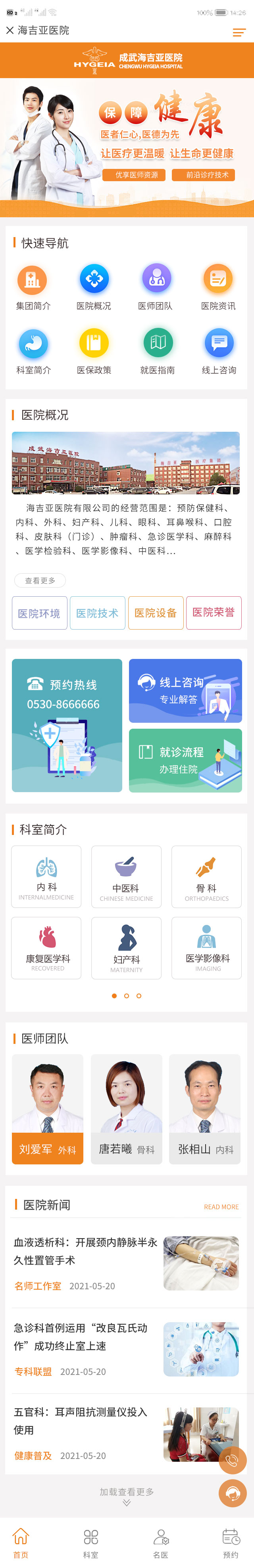Switch to the 预约 tab
254x1568 pixels.
click(x=230, y=1543)
